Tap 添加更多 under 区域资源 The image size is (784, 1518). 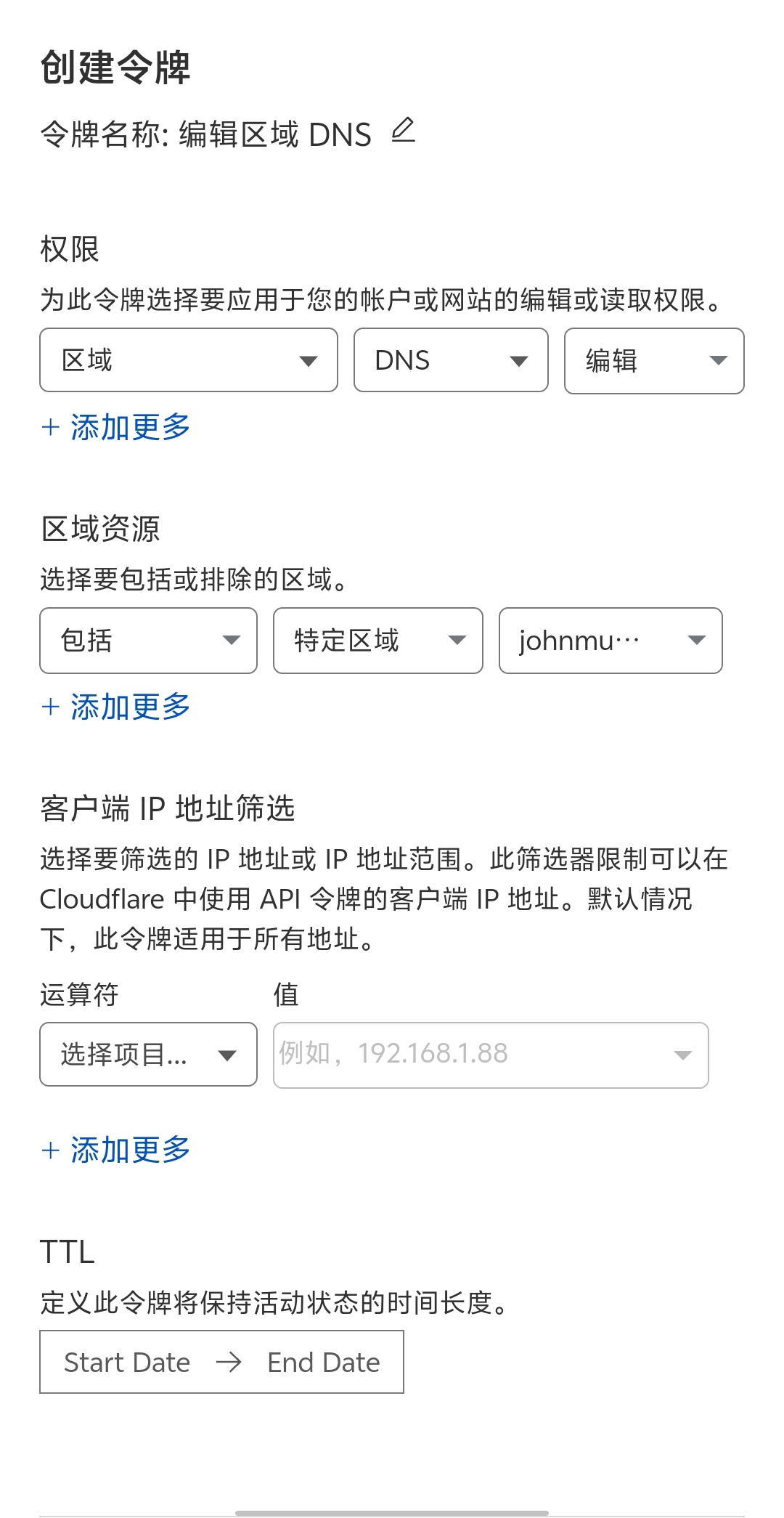coord(116,707)
